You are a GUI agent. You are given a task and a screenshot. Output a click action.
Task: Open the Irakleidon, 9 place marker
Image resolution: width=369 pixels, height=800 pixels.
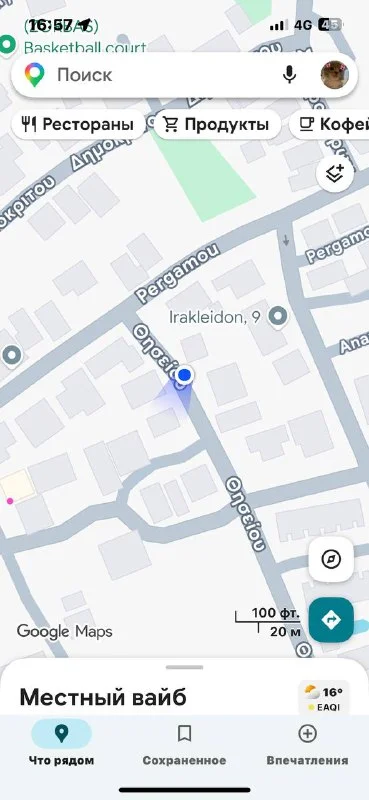point(278,317)
